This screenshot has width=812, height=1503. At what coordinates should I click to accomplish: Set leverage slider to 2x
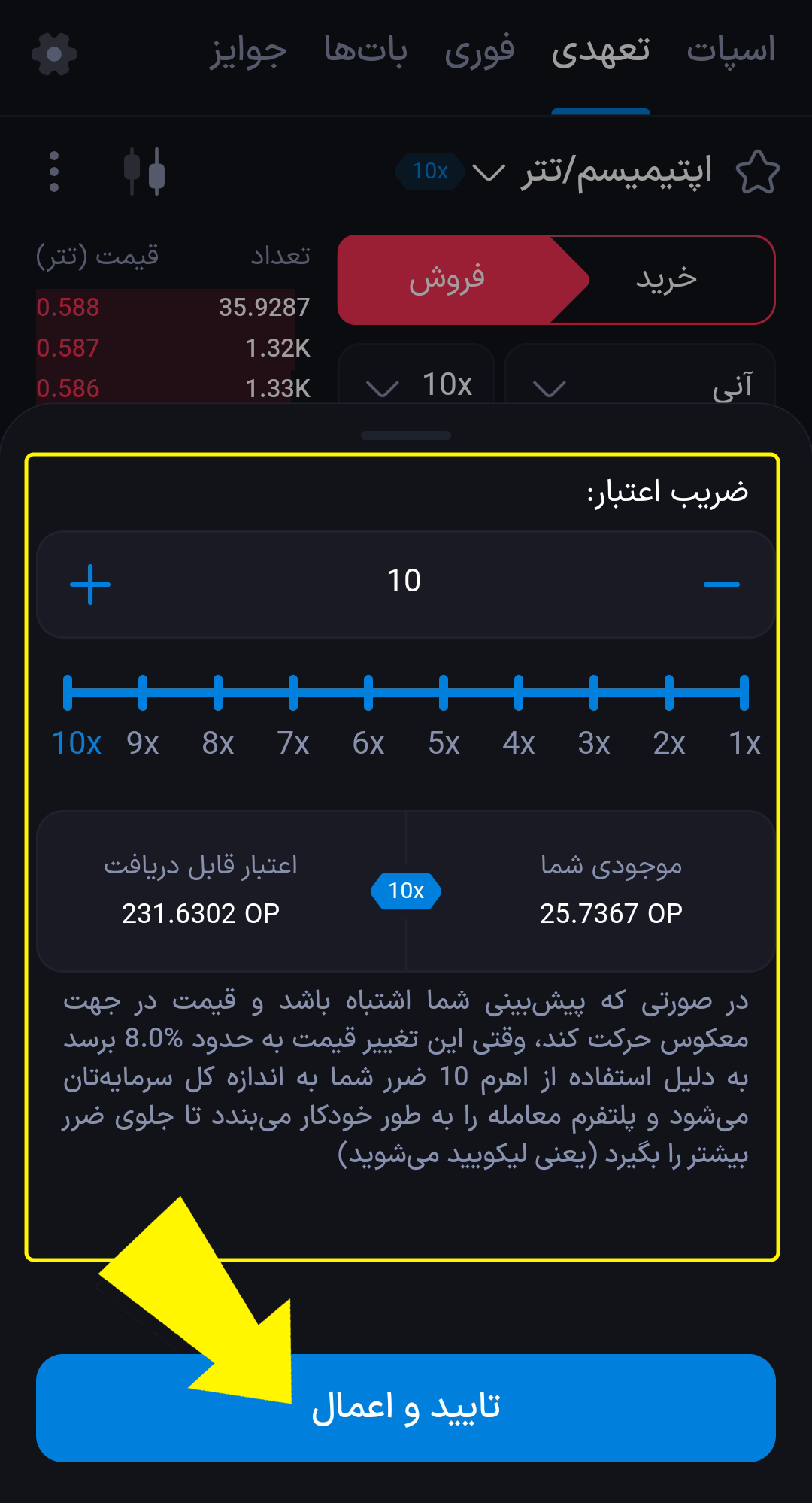669,693
